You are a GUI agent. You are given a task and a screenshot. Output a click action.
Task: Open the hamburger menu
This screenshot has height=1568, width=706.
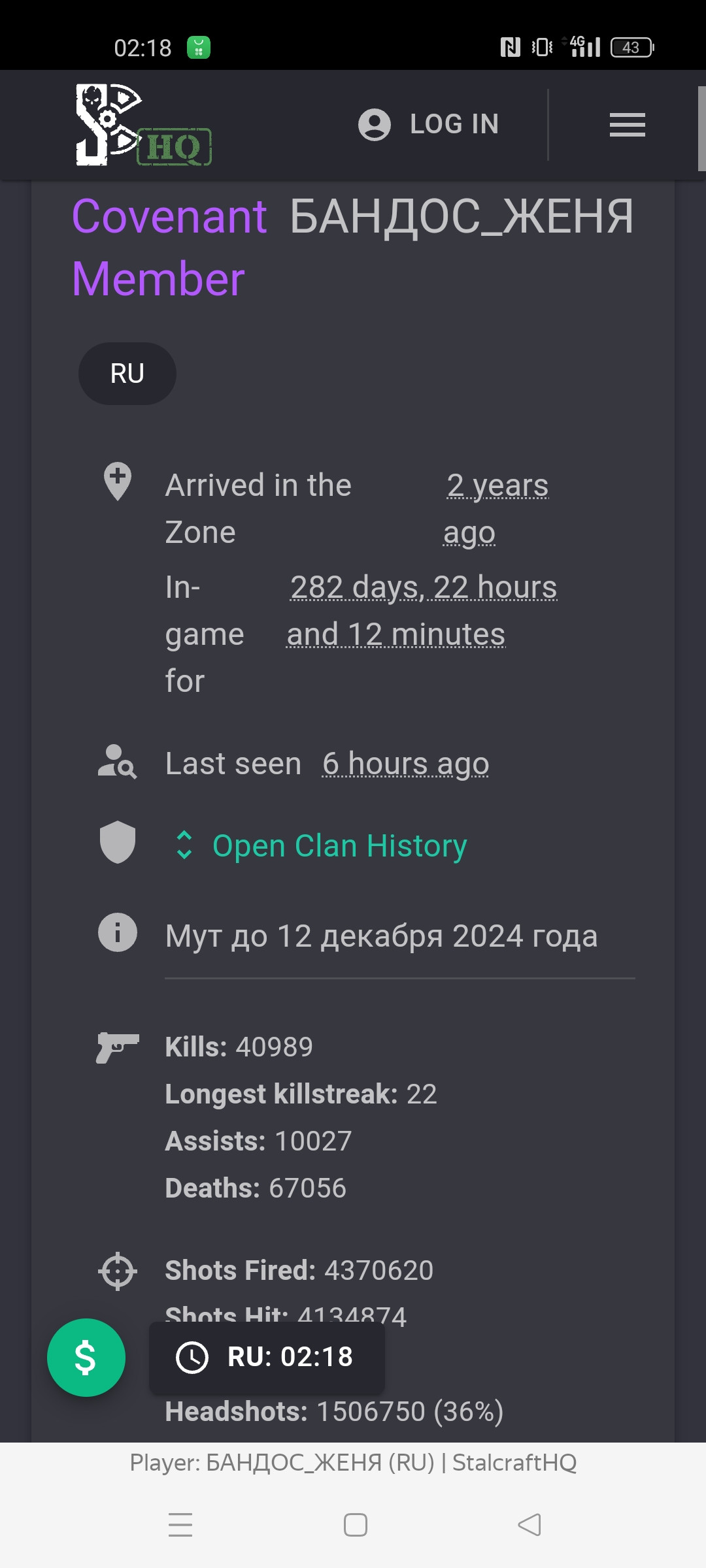pyautogui.click(x=627, y=125)
